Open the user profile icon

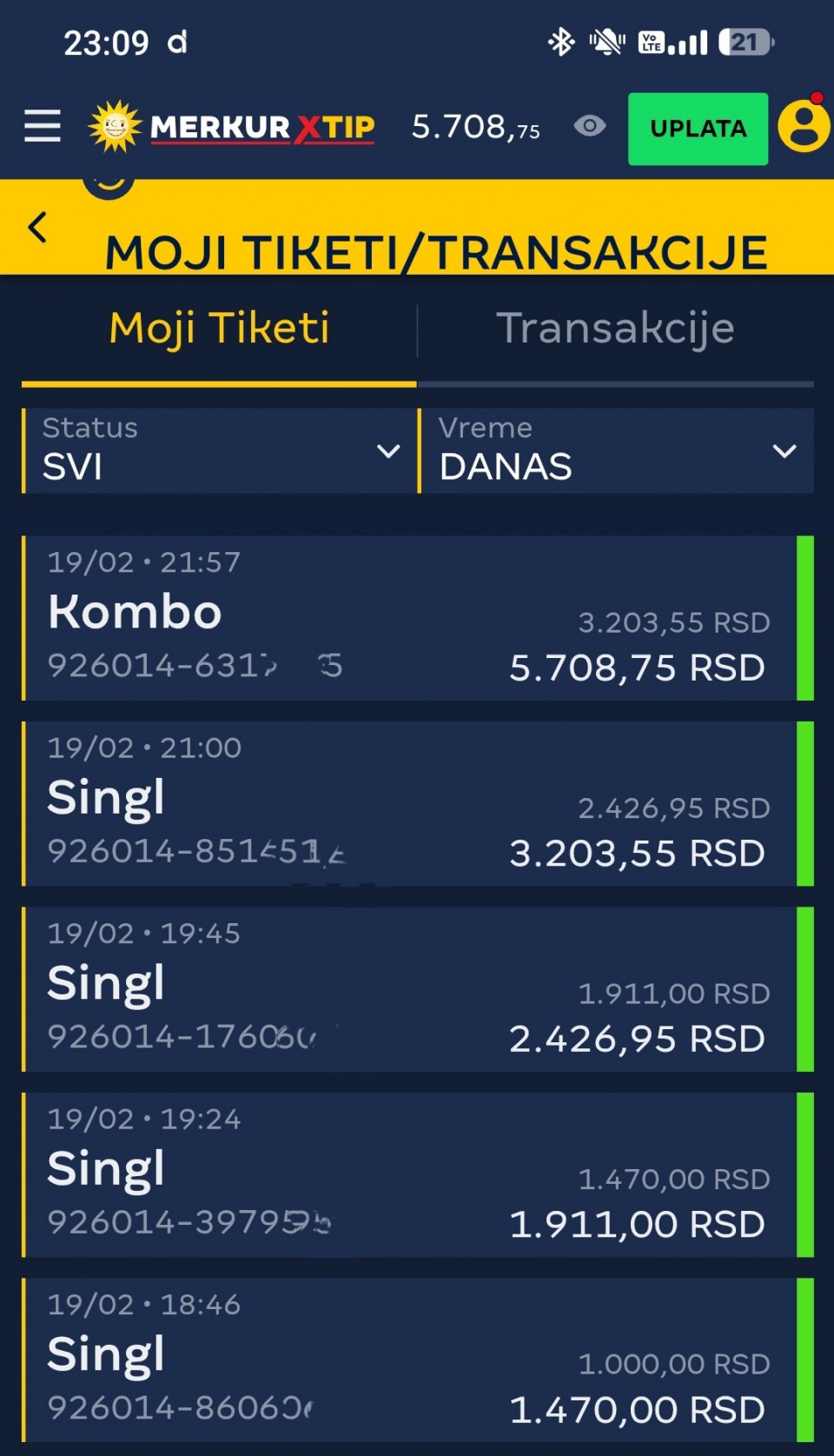coord(804,127)
